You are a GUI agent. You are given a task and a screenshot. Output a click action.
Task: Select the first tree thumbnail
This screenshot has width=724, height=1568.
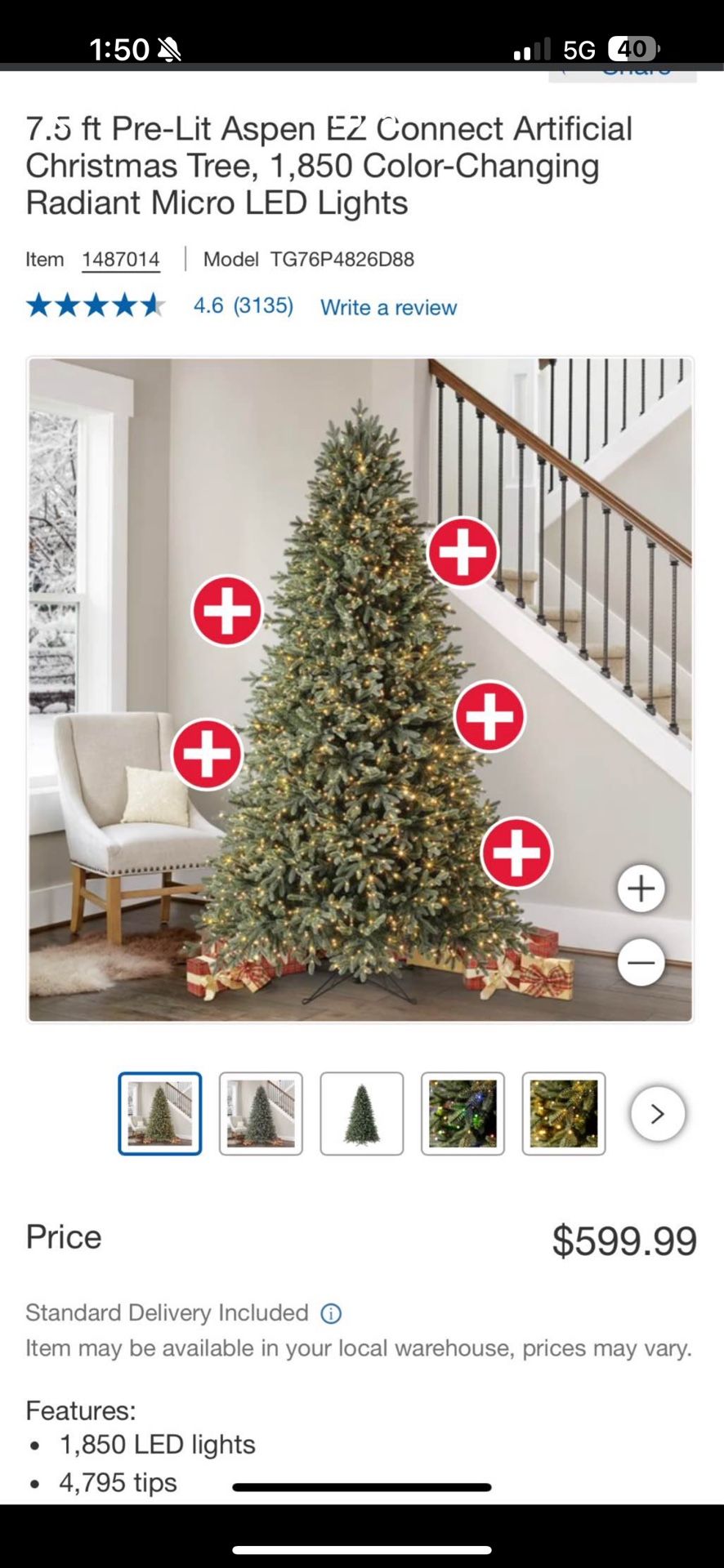(x=159, y=1113)
